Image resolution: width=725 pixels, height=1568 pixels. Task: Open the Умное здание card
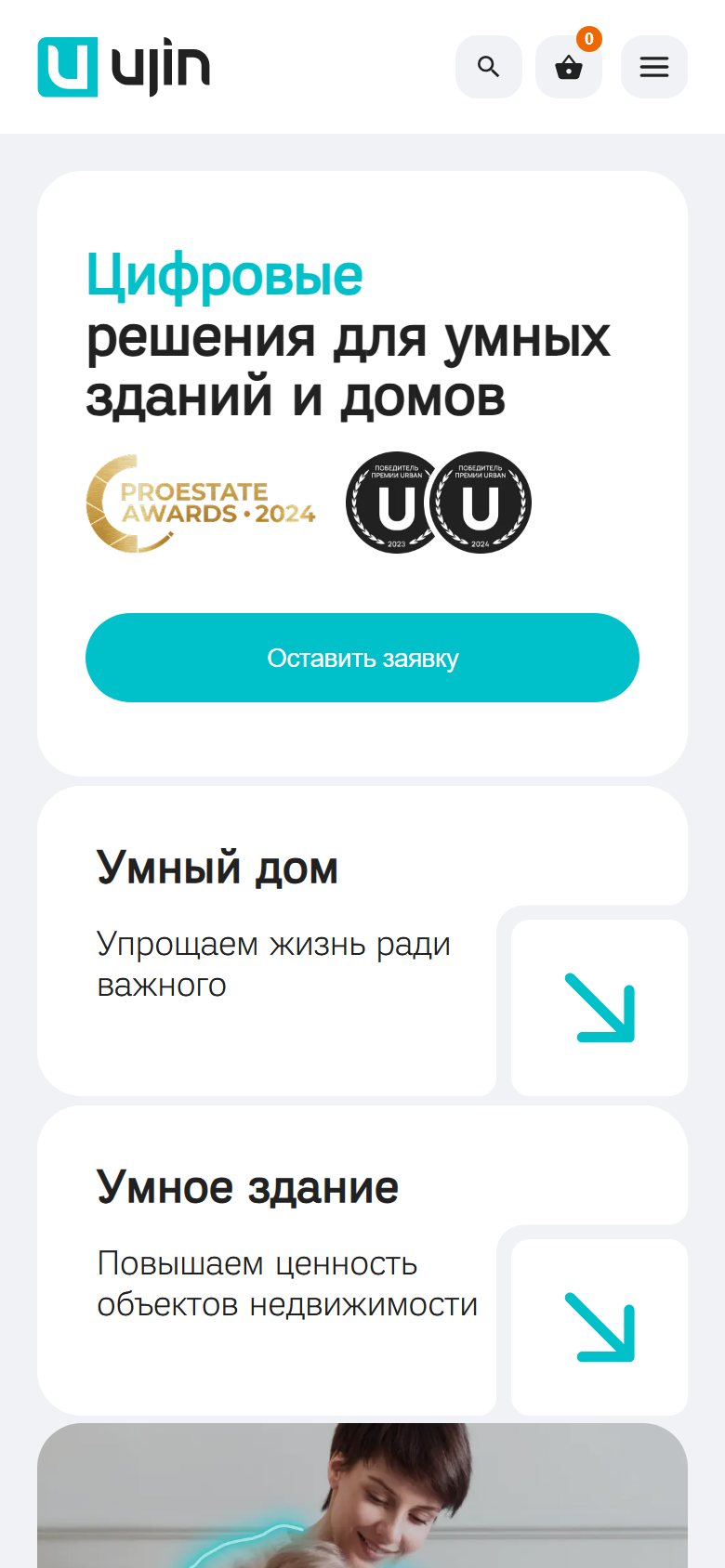[362, 1261]
